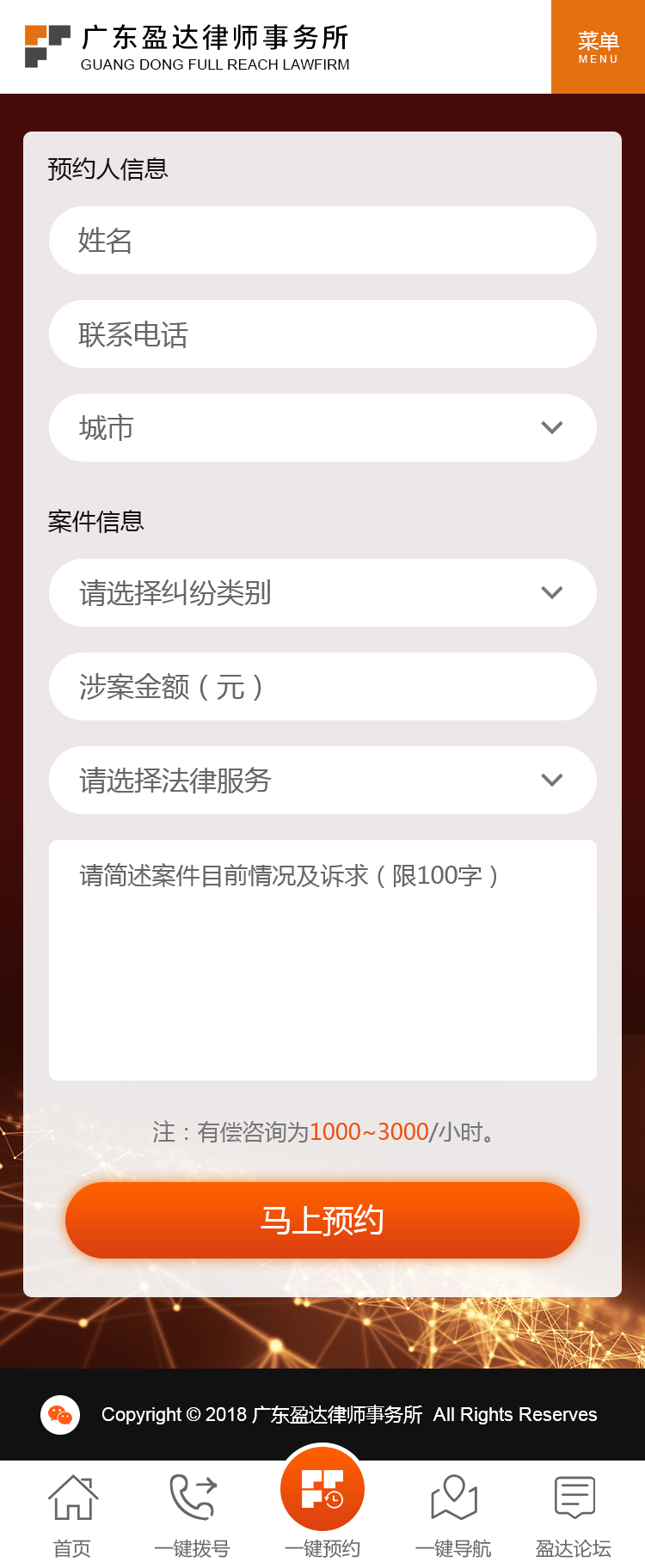Image resolution: width=645 pixels, height=1568 pixels.
Task: Switch to the 一键导航 navigation tab
Action: [x=453, y=1515]
